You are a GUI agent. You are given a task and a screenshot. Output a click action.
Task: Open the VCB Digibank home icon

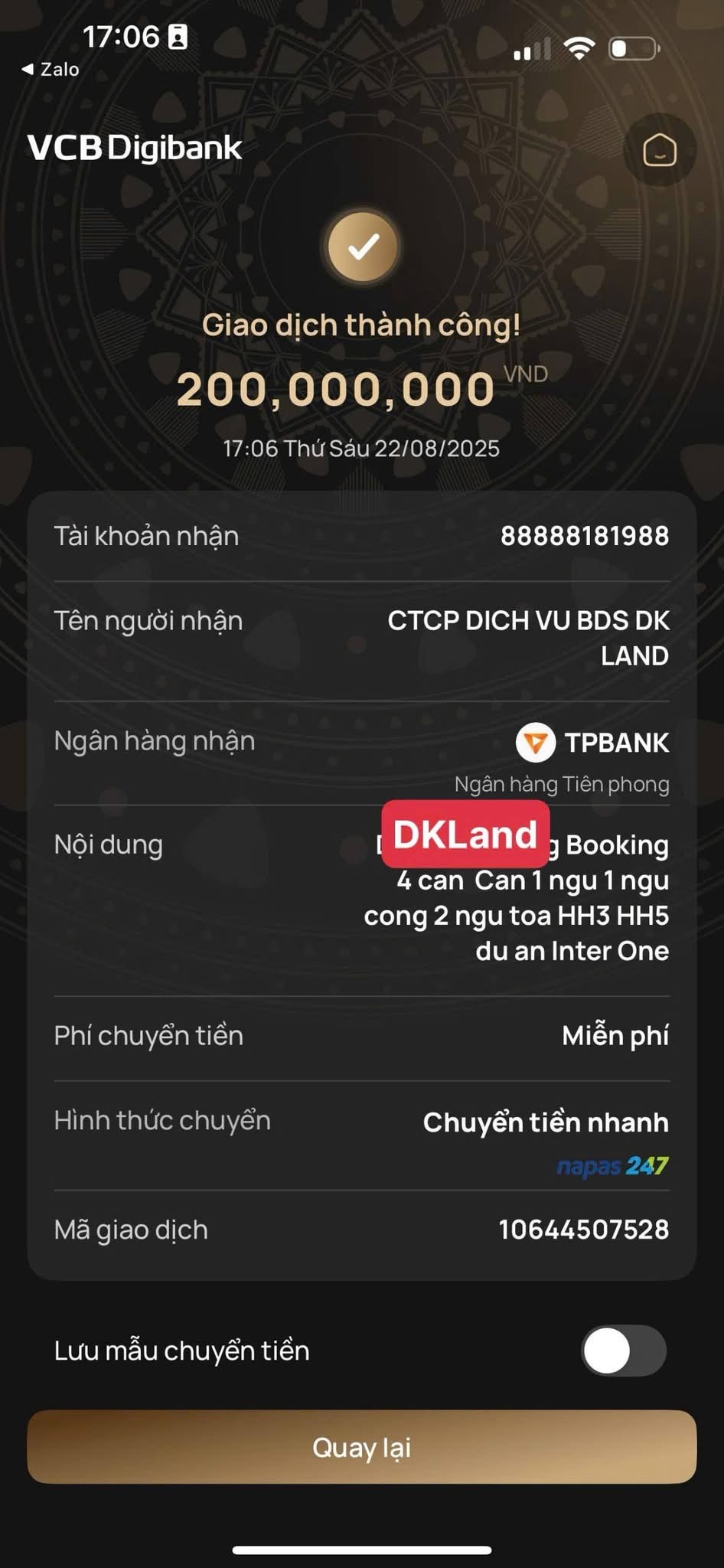click(x=659, y=150)
